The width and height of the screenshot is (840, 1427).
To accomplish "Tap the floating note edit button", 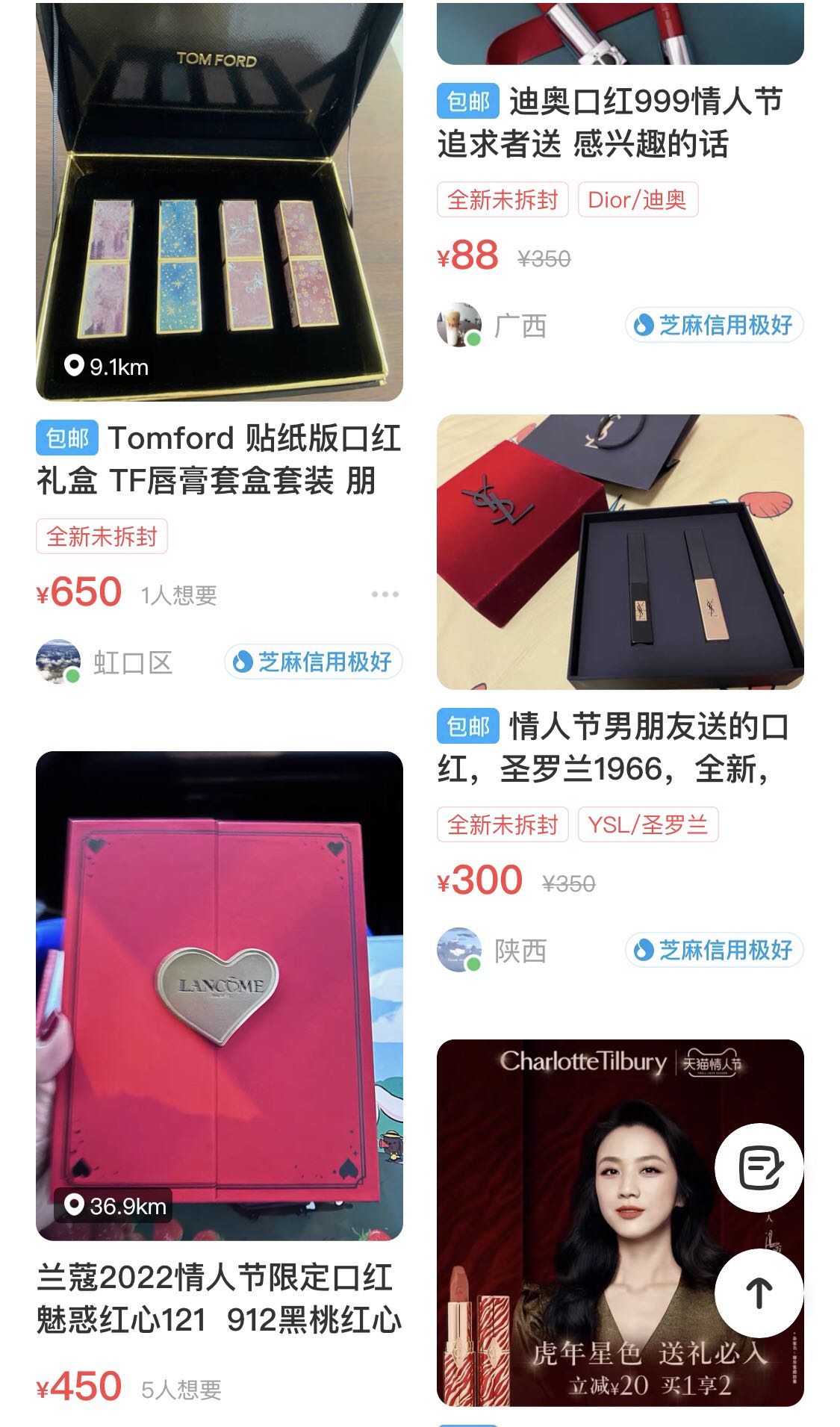I will [x=759, y=1167].
